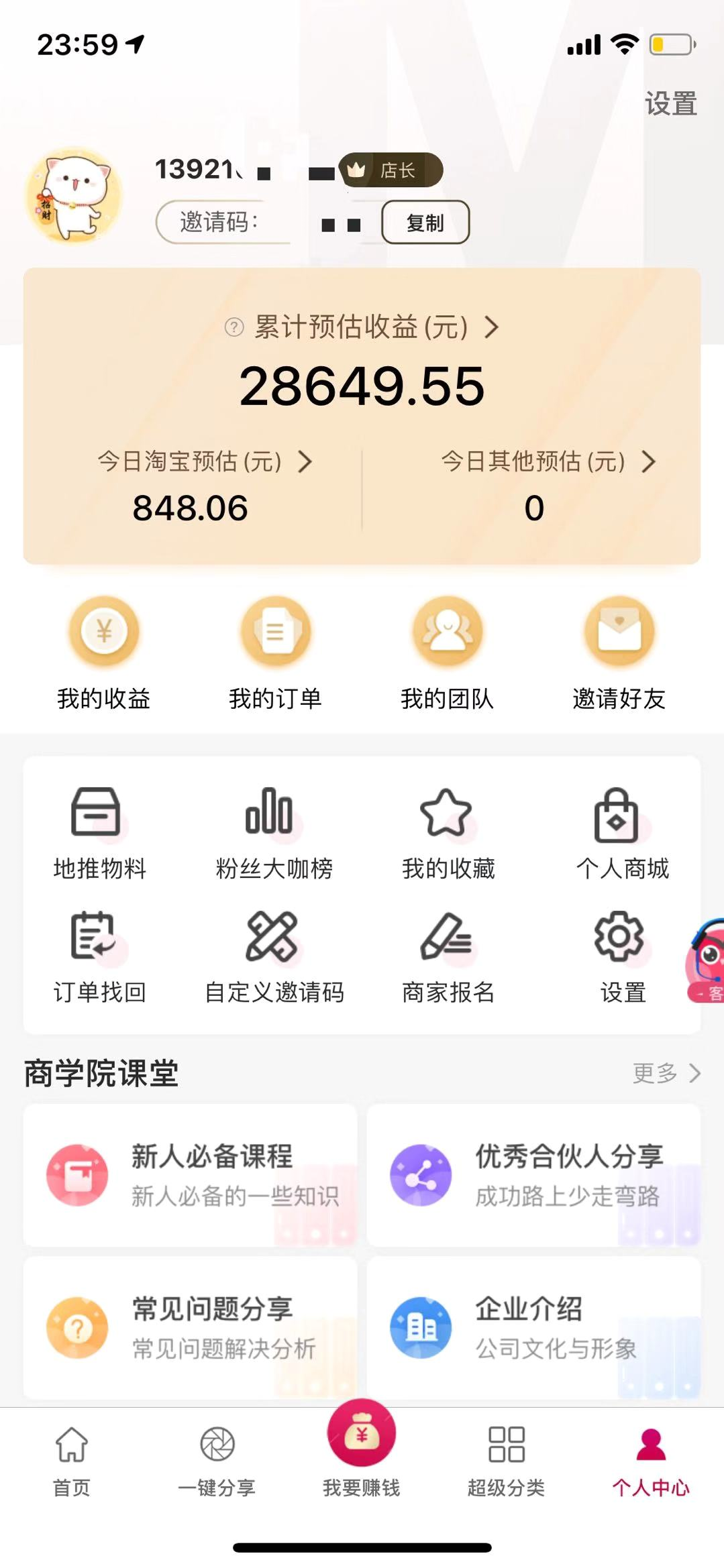The width and height of the screenshot is (724, 1568).
Task: Open 我的订单 (My Orders)
Action: click(275, 654)
